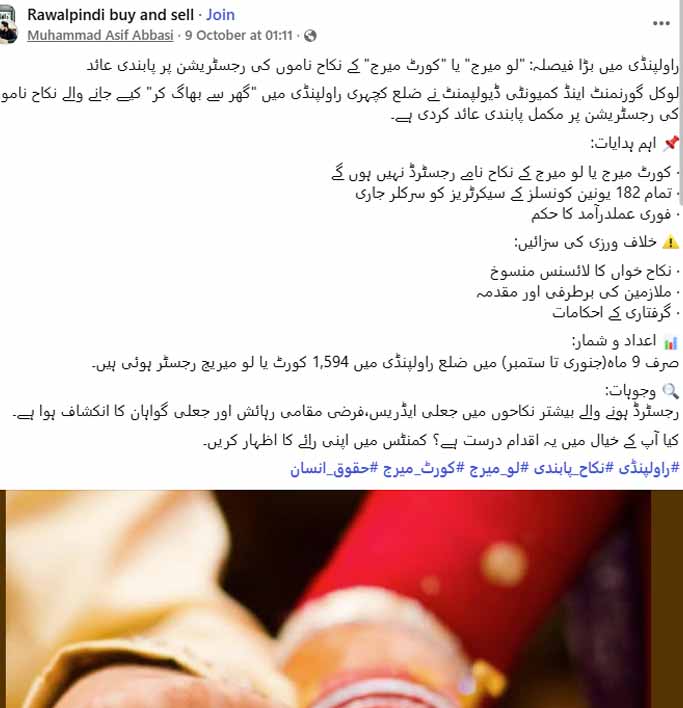Join the Rawalpindi buy and sell group

click(x=221, y=15)
